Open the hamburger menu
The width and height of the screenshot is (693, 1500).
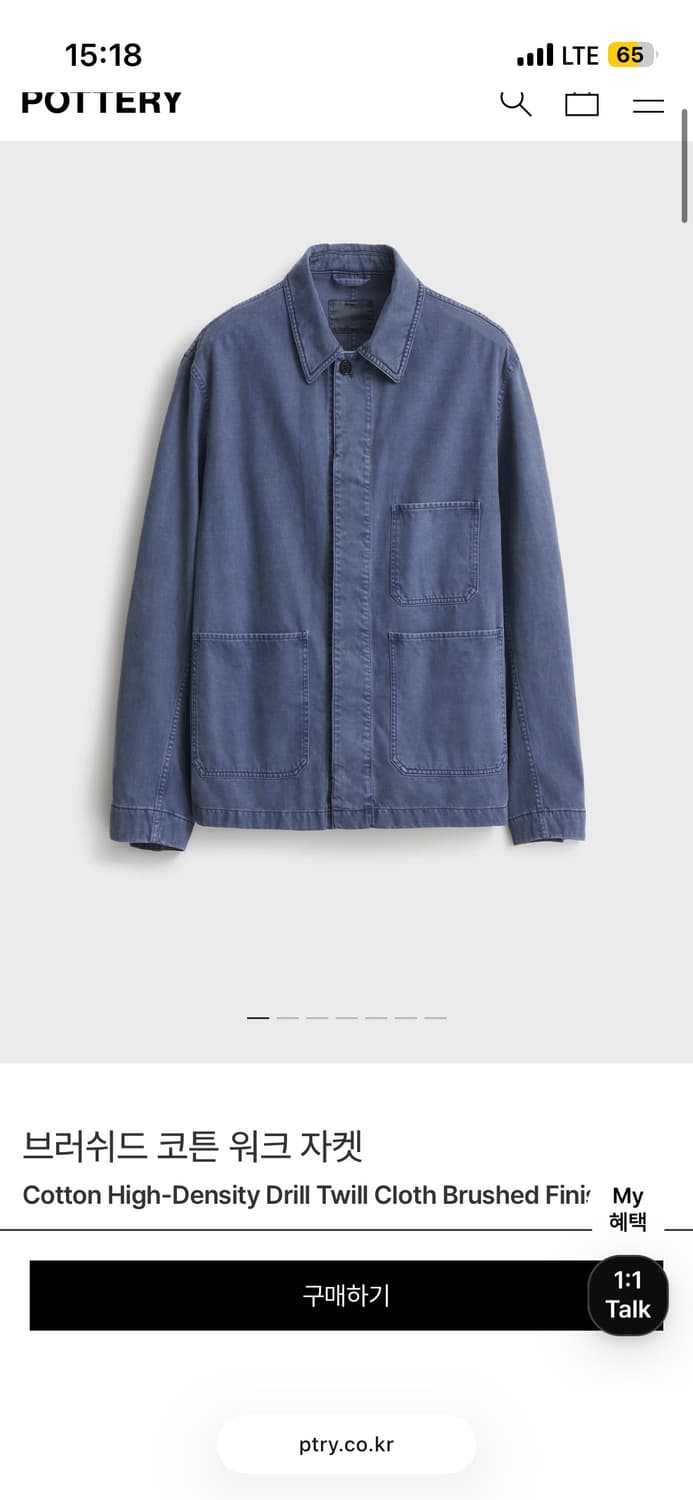point(648,105)
